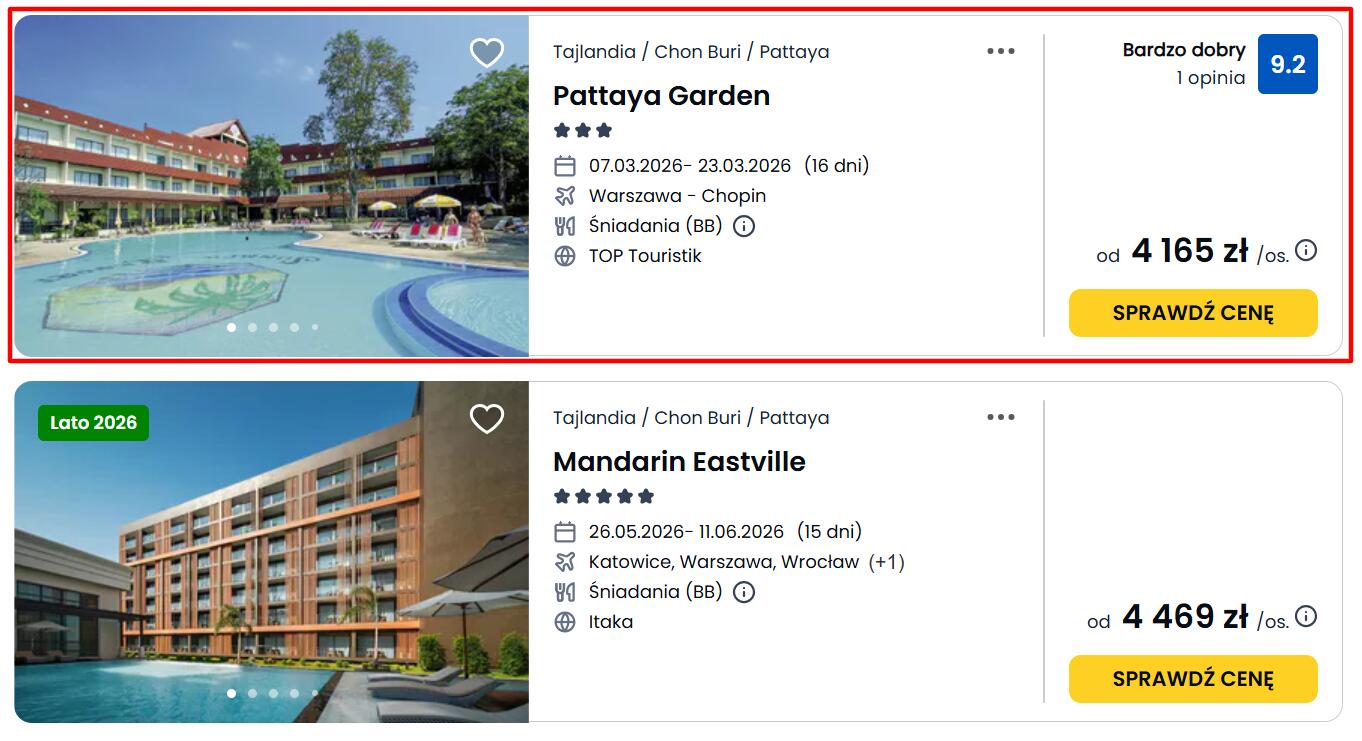Show price info next to 4 165 zł
Image resolution: width=1362 pixels, height=741 pixels.
[x=1305, y=250]
